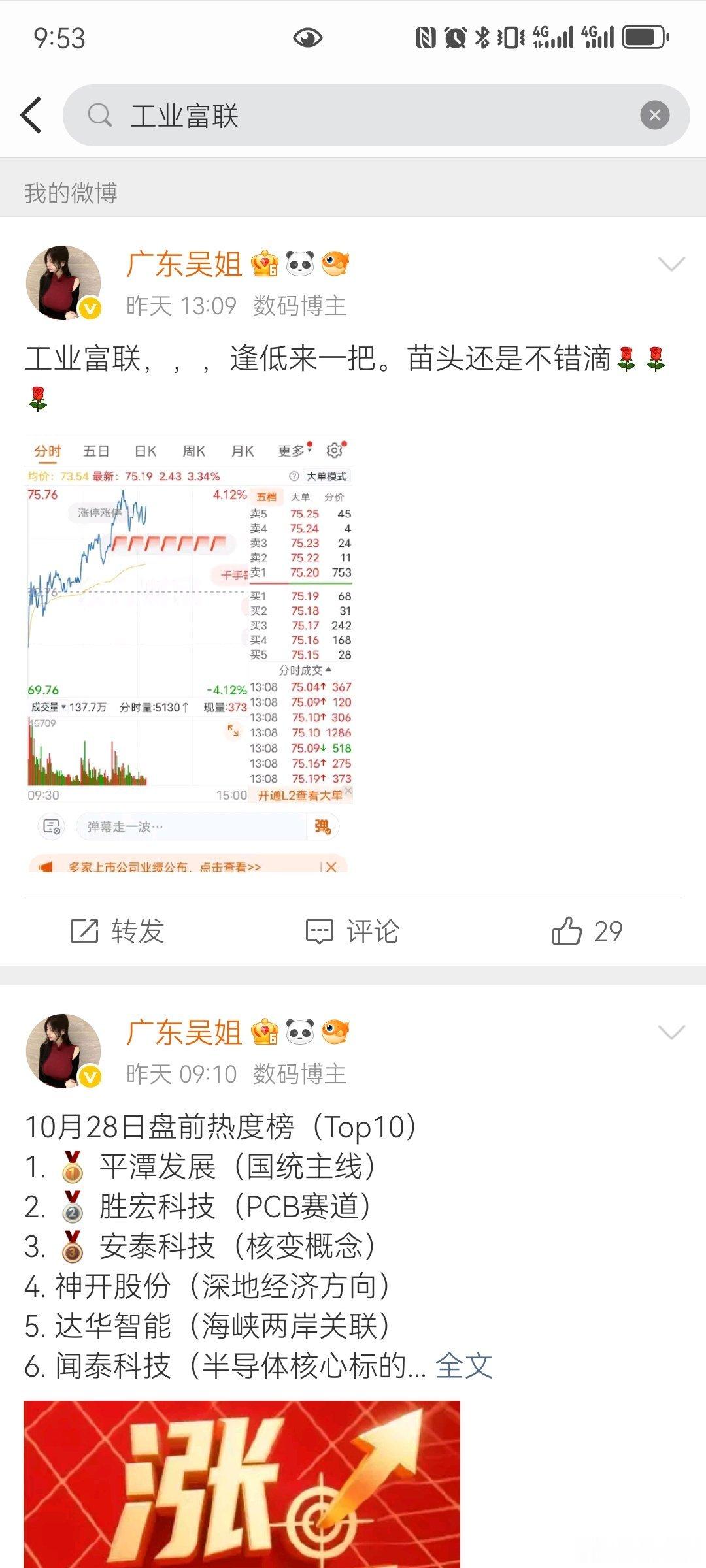Tap 广东吴姐's profile avatar
The image size is (706, 1568).
pyautogui.click(x=65, y=281)
